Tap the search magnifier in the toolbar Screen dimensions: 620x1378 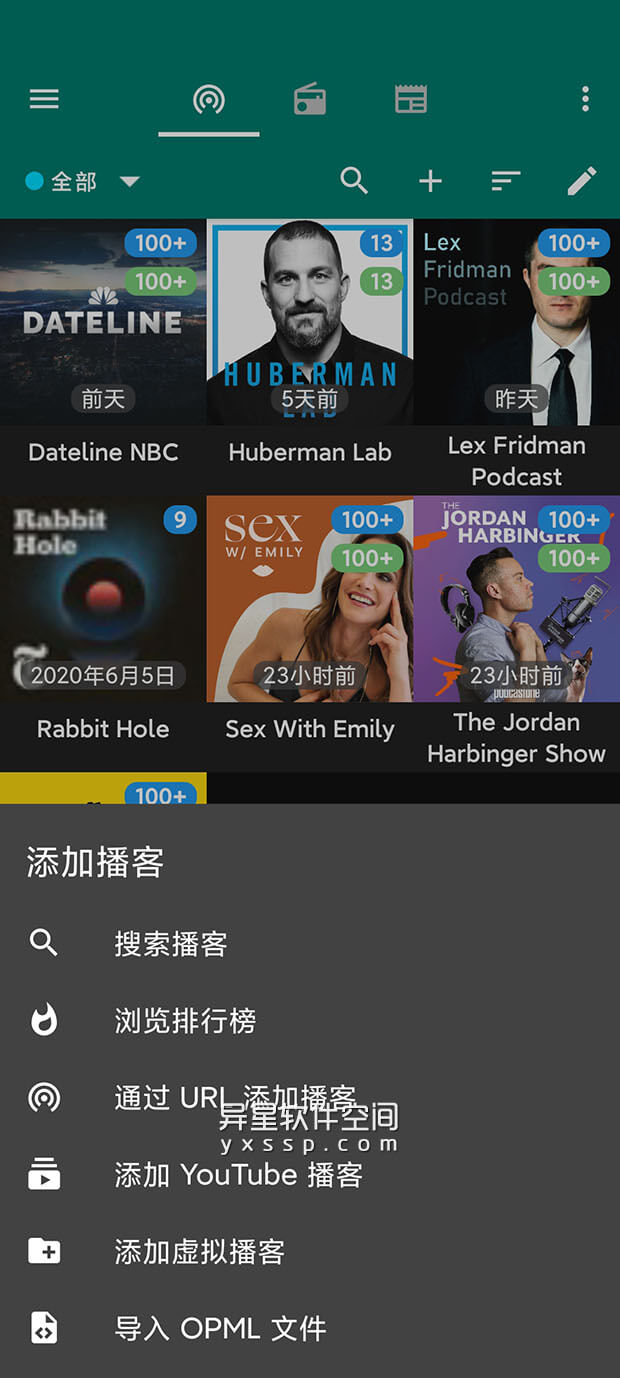coord(354,180)
